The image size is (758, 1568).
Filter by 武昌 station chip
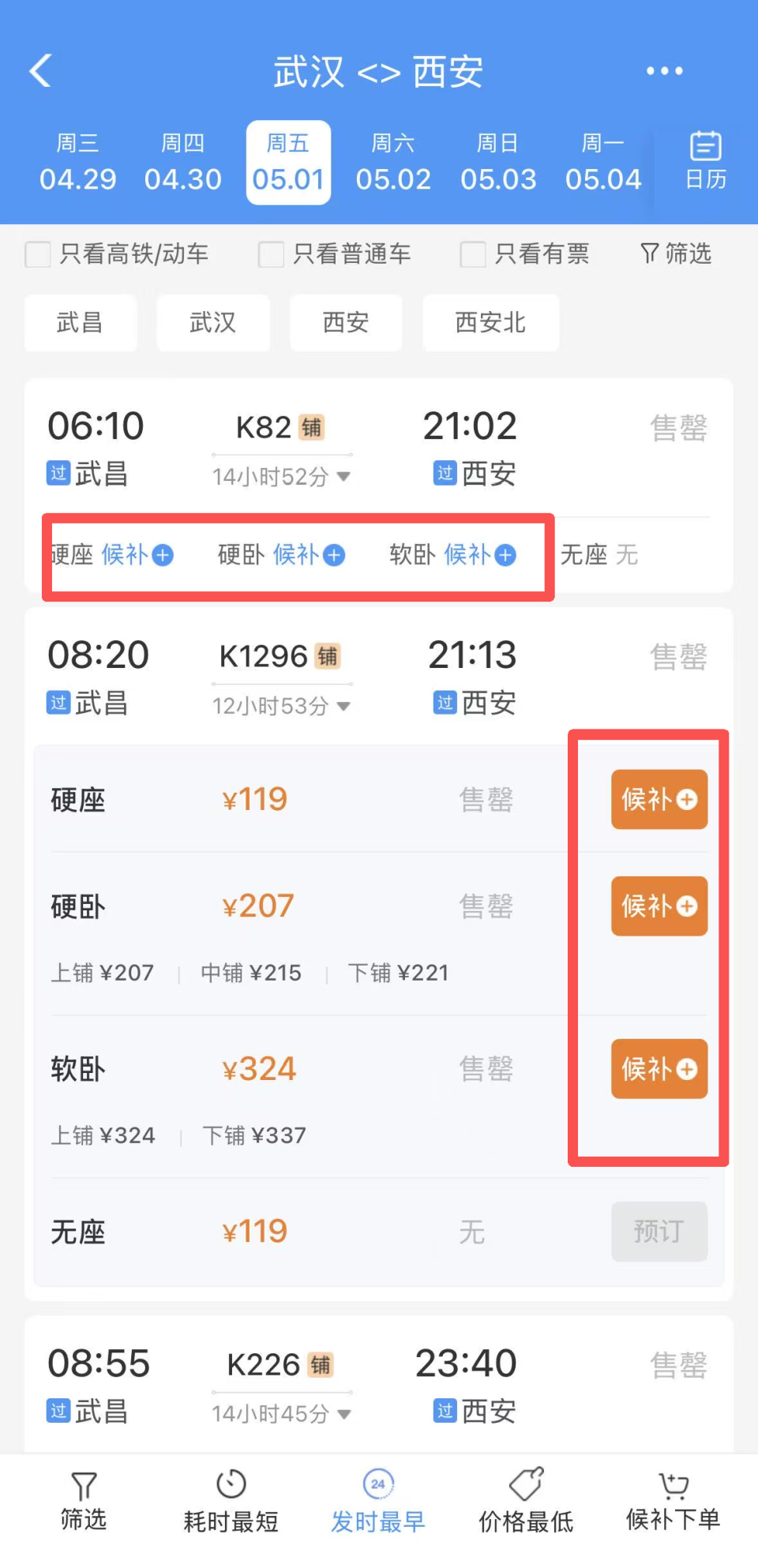tap(80, 322)
